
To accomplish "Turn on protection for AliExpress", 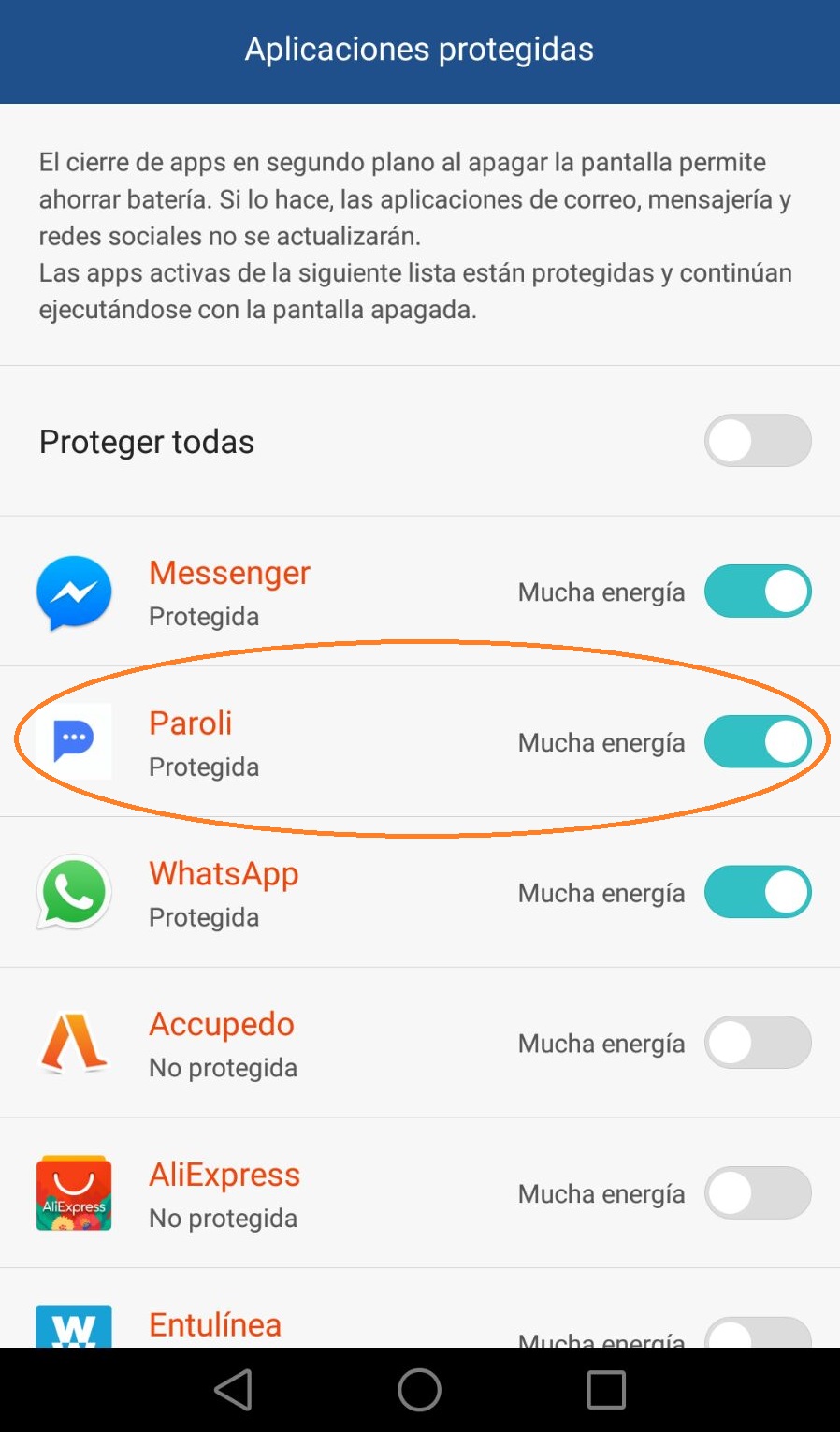I will pyautogui.click(x=758, y=1193).
